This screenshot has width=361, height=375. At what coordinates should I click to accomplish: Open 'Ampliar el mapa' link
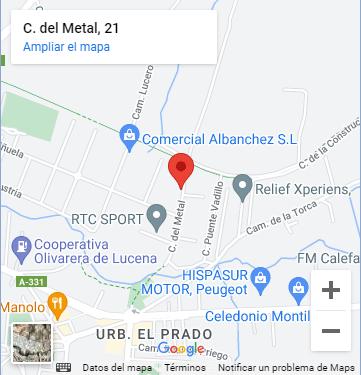click(x=66, y=47)
